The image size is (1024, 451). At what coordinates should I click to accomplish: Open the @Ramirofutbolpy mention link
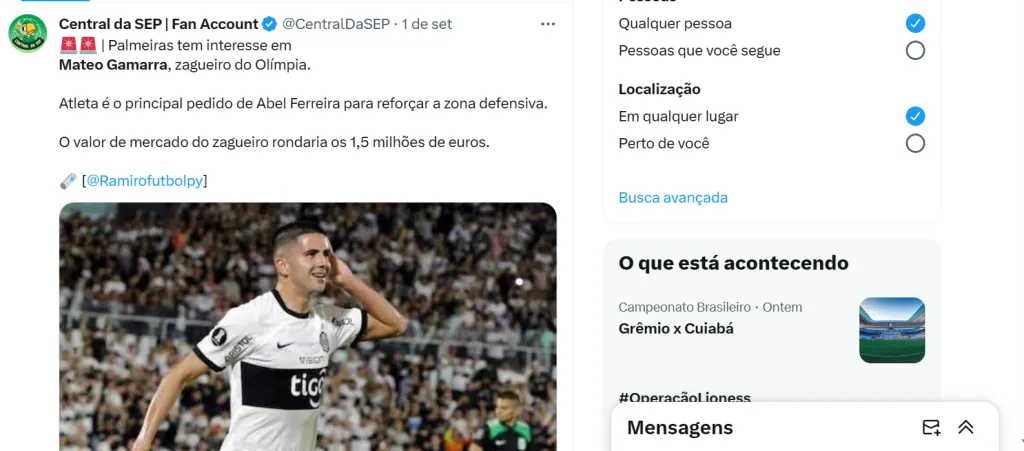pyautogui.click(x=145, y=181)
